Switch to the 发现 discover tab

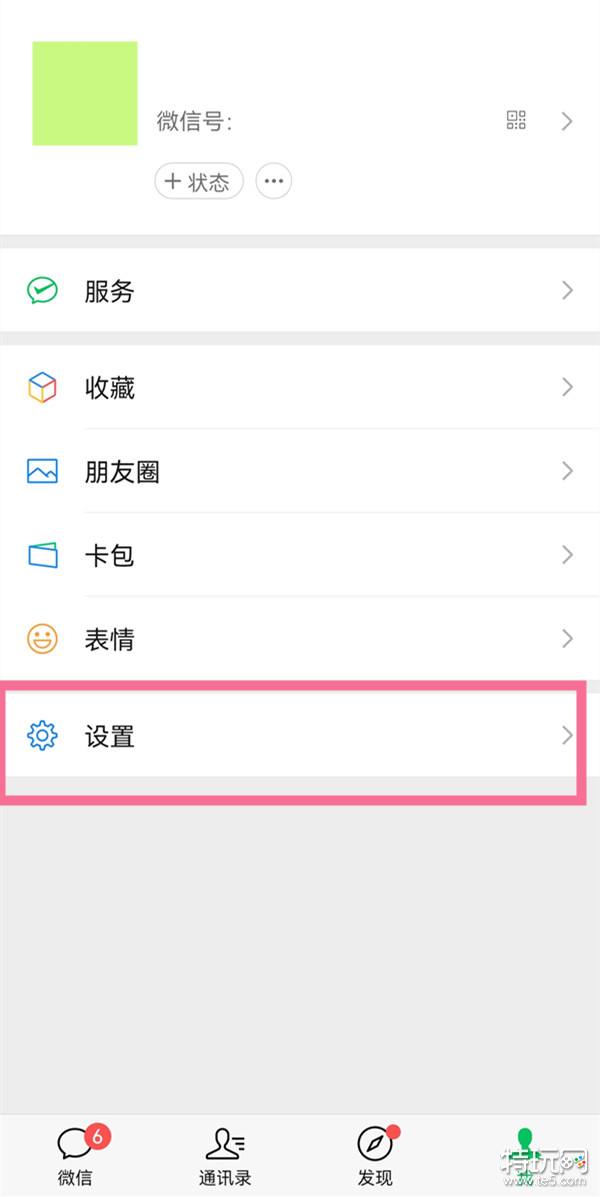375,1156
